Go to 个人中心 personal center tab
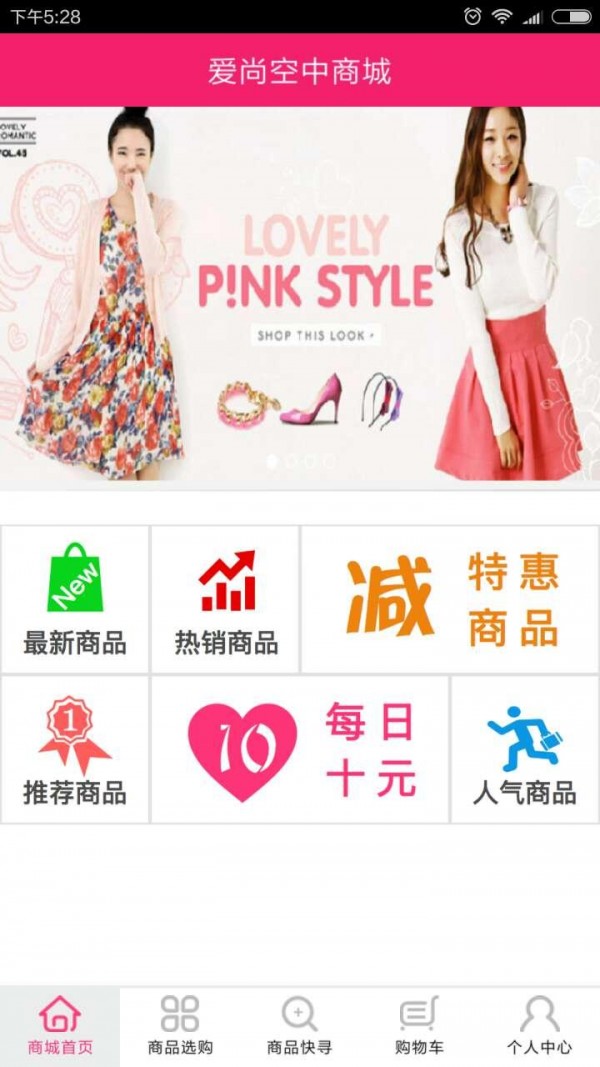600x1067 pixels. click(x=540, y=1027)
